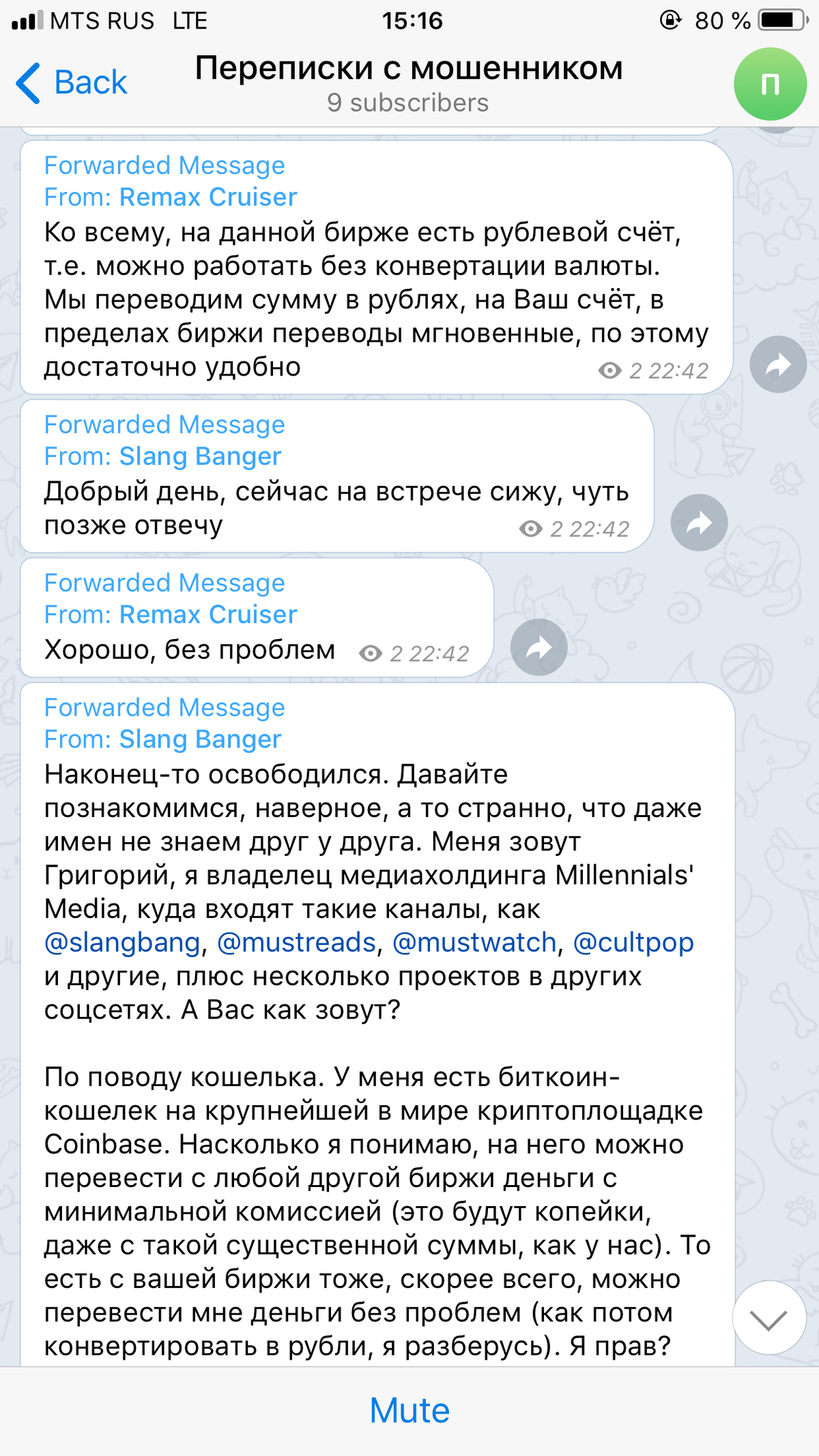The width and height of the screenshot is (819, 1456).
Task: Mute this channel
Action: (409, 1410)
